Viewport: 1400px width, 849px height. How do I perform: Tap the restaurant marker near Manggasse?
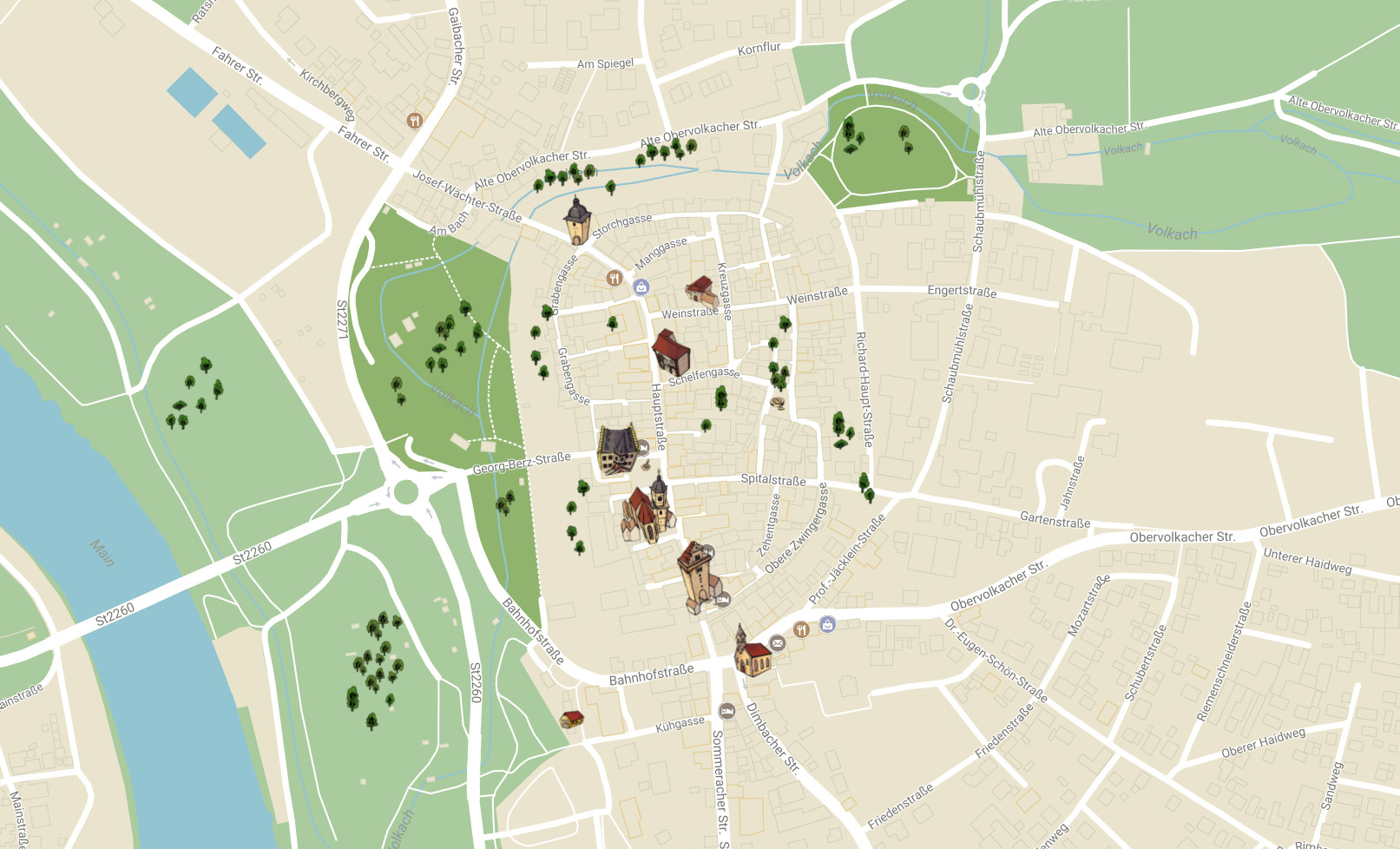coord(615,279)
